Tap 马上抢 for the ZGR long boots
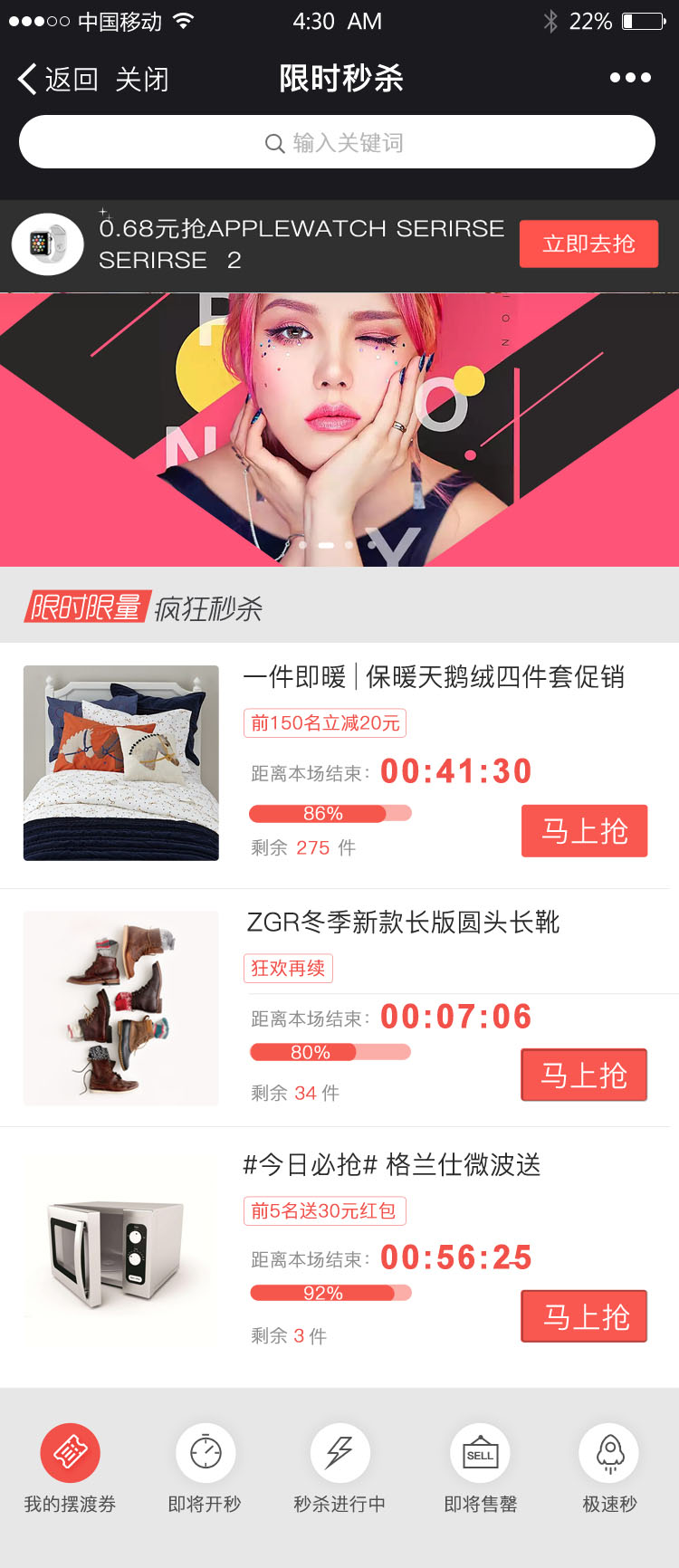The image size is (679, 1568). (584, 1075)
